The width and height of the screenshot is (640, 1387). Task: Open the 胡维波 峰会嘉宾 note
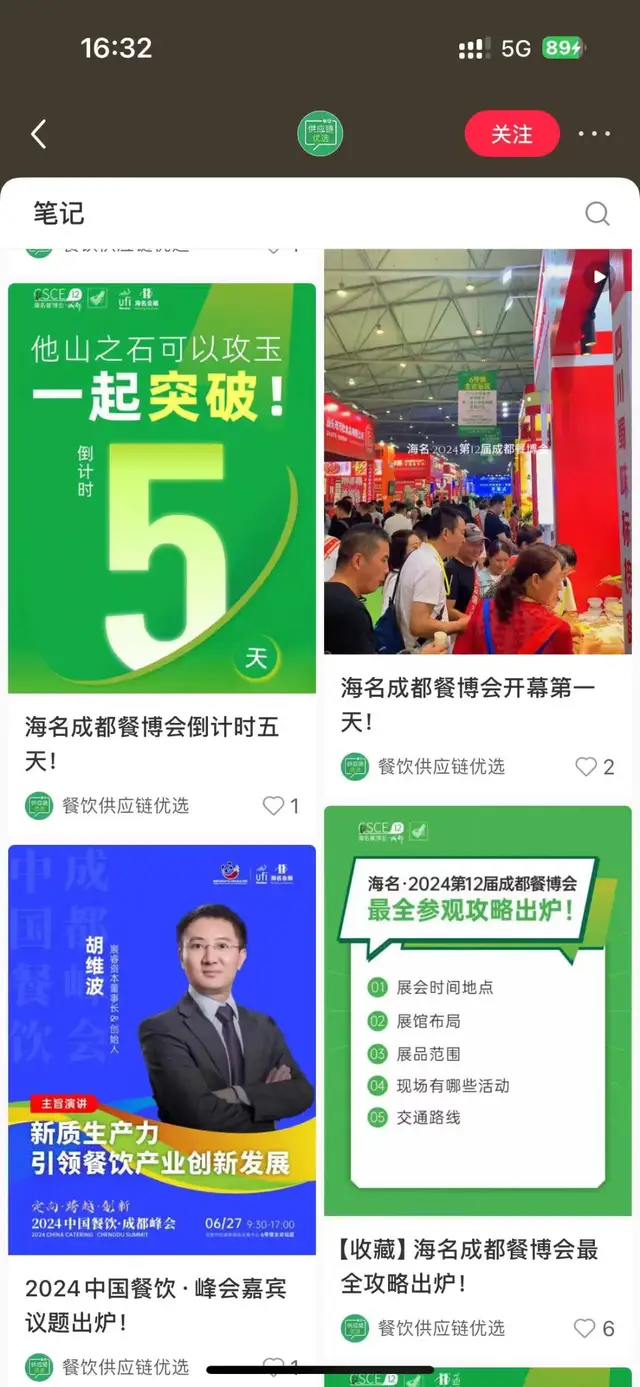point(162,1050)
